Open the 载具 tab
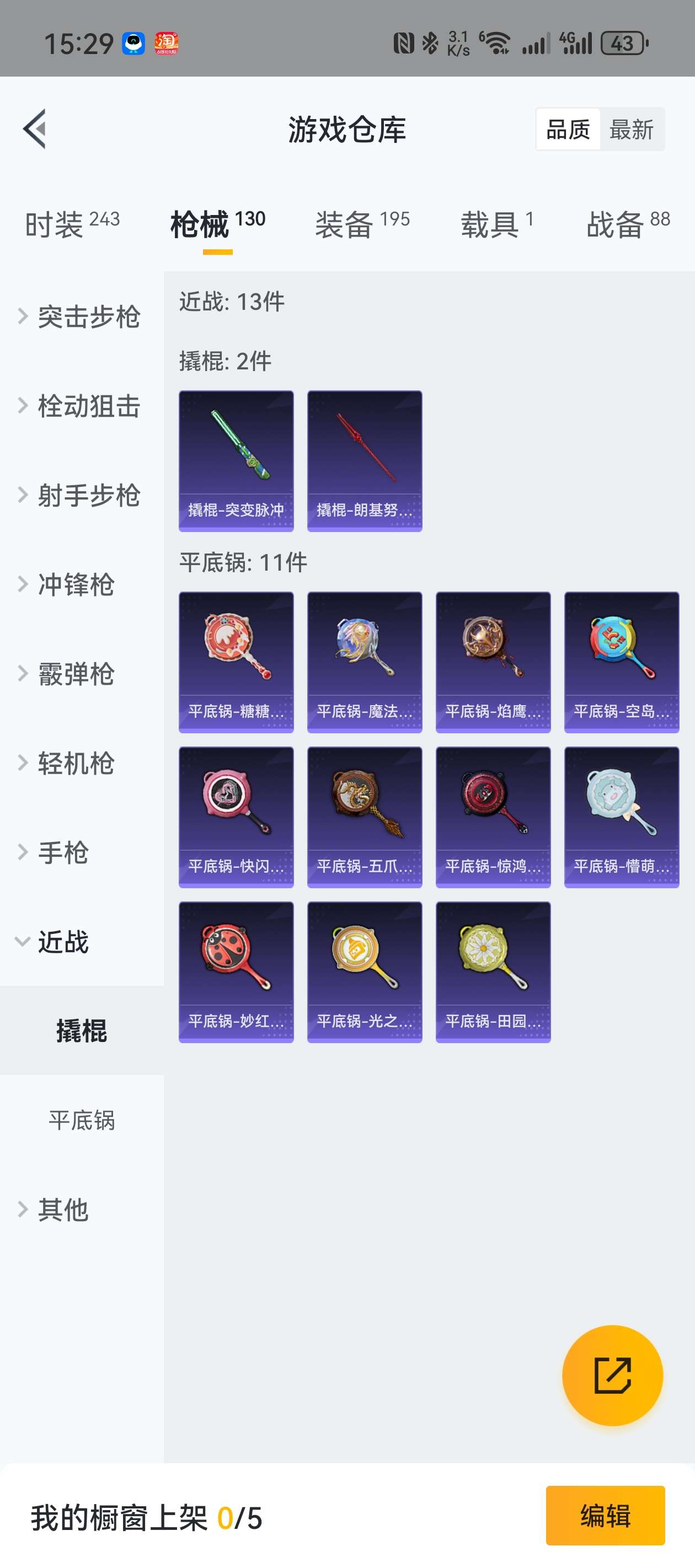695x1568 pixels. pos(496,224)
